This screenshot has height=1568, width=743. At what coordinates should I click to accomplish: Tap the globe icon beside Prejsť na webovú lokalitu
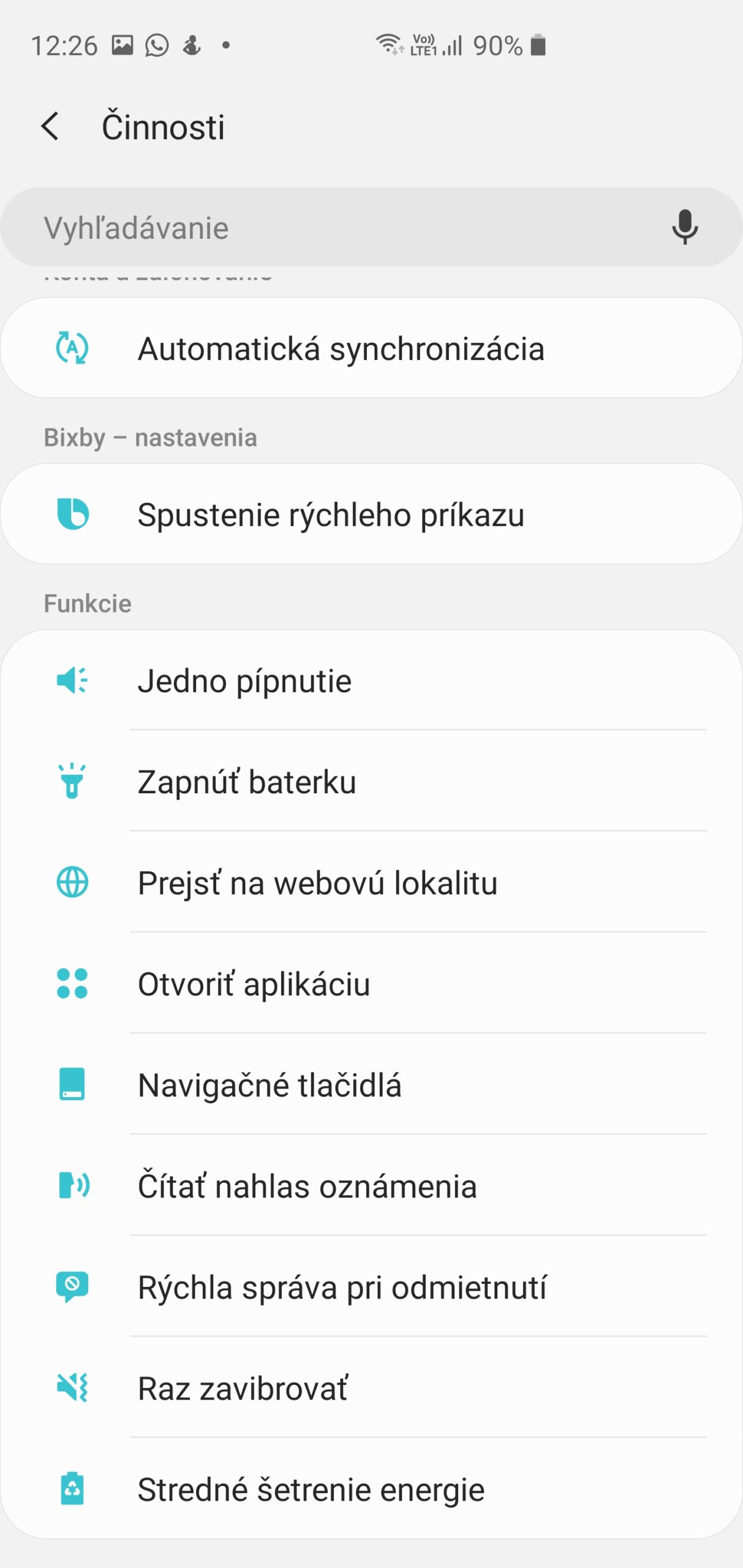72,882
